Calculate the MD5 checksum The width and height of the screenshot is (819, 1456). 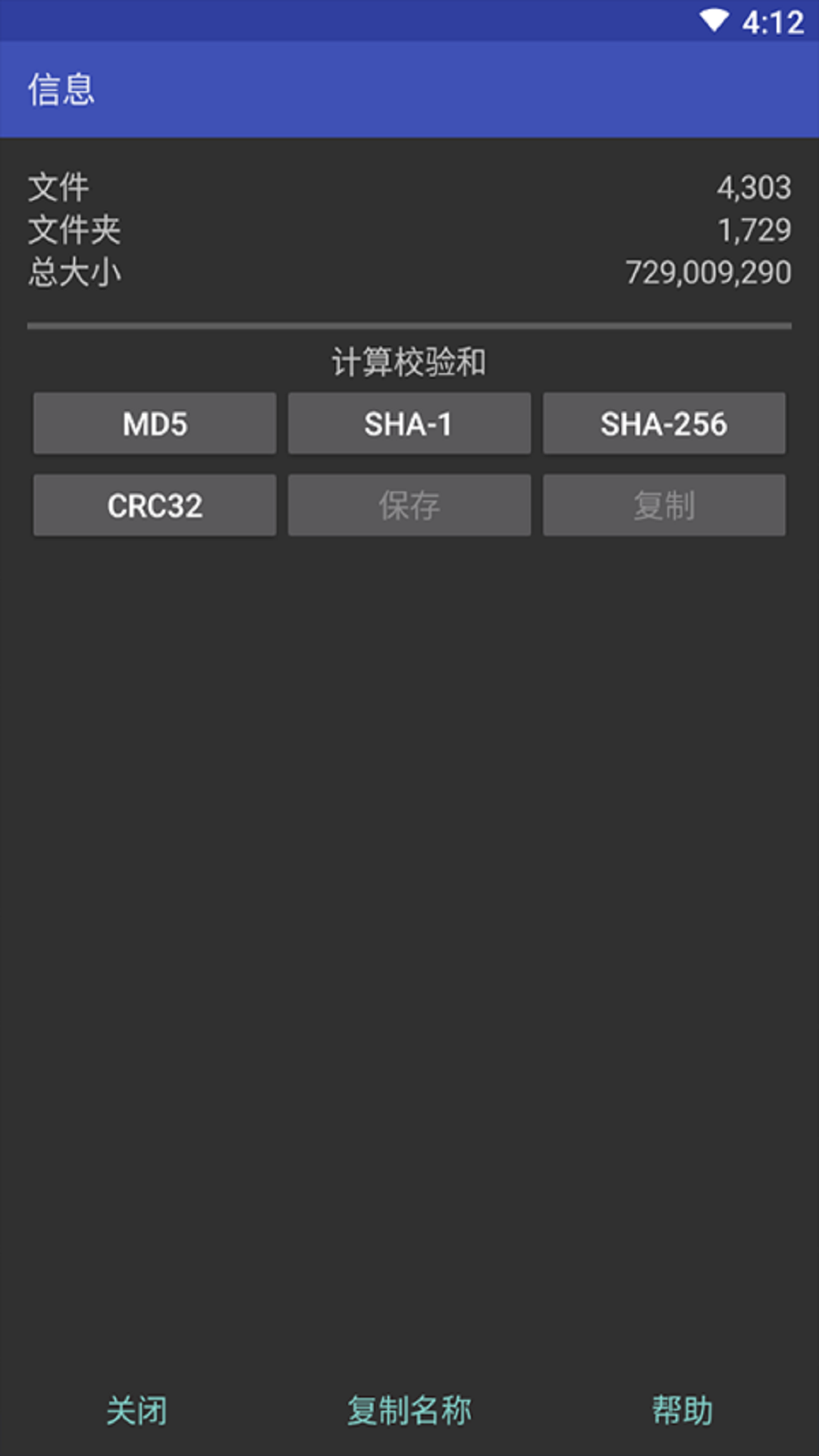(x=155, y=424)
